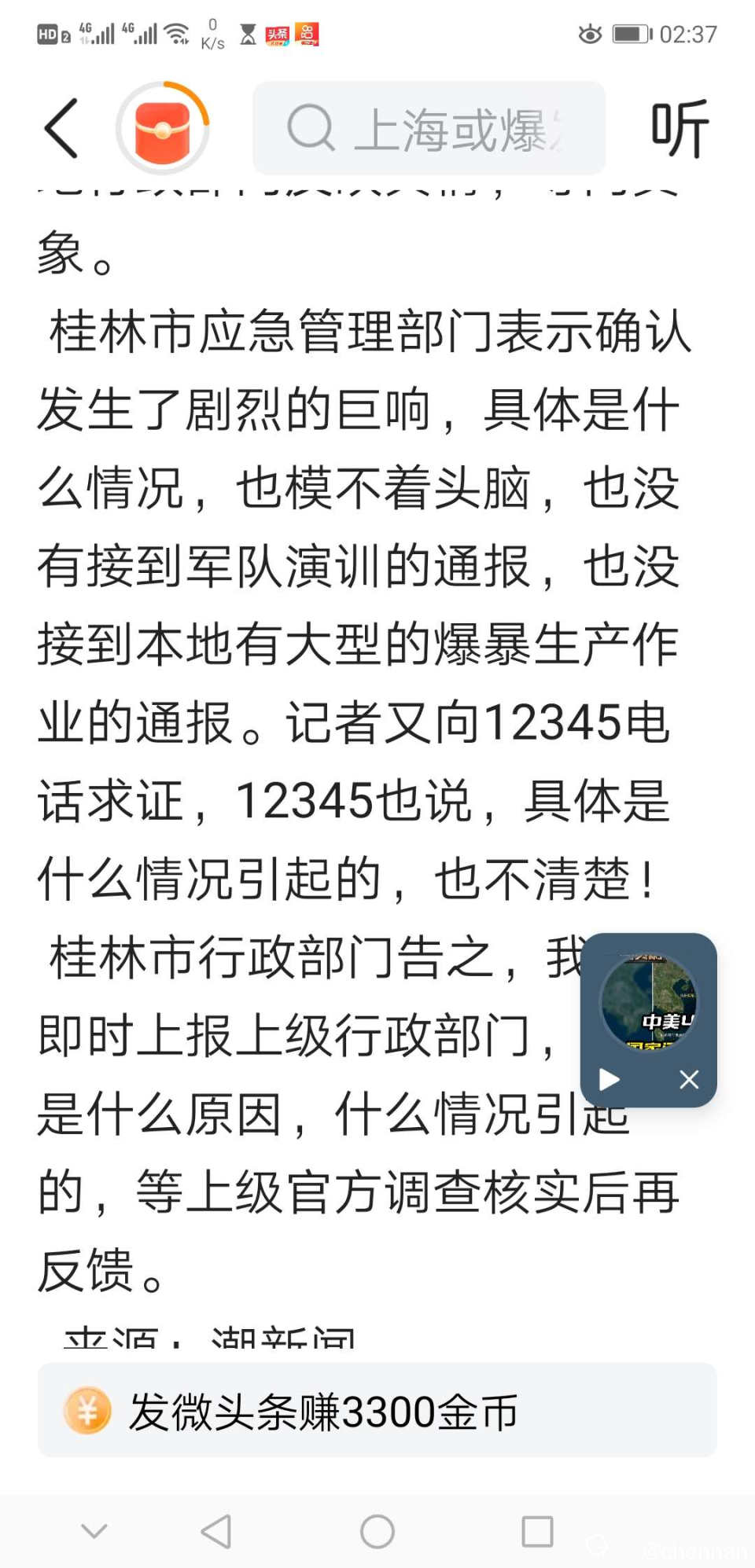Close the floating mini video player

coord(689,1079)
